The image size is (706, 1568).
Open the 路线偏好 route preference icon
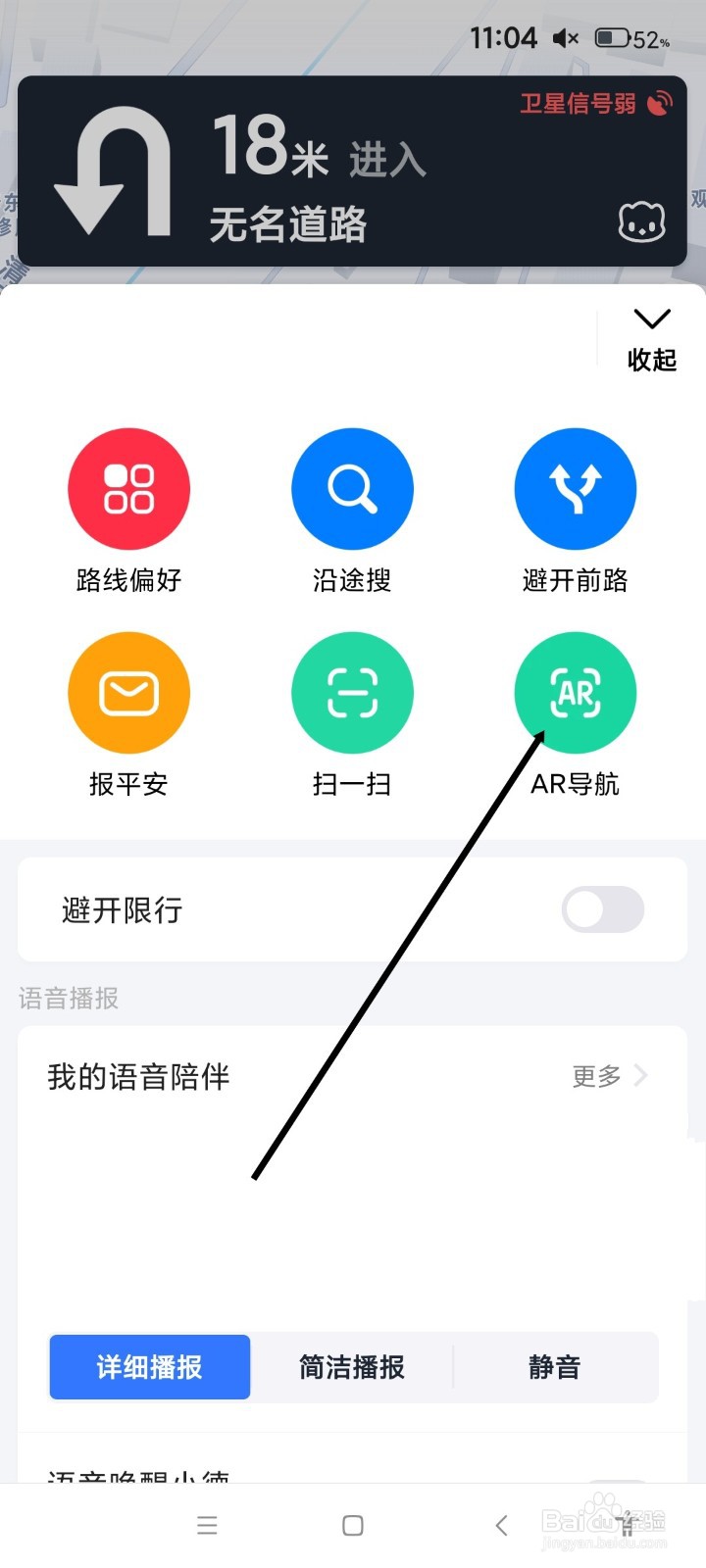click(x=128, y=488)
